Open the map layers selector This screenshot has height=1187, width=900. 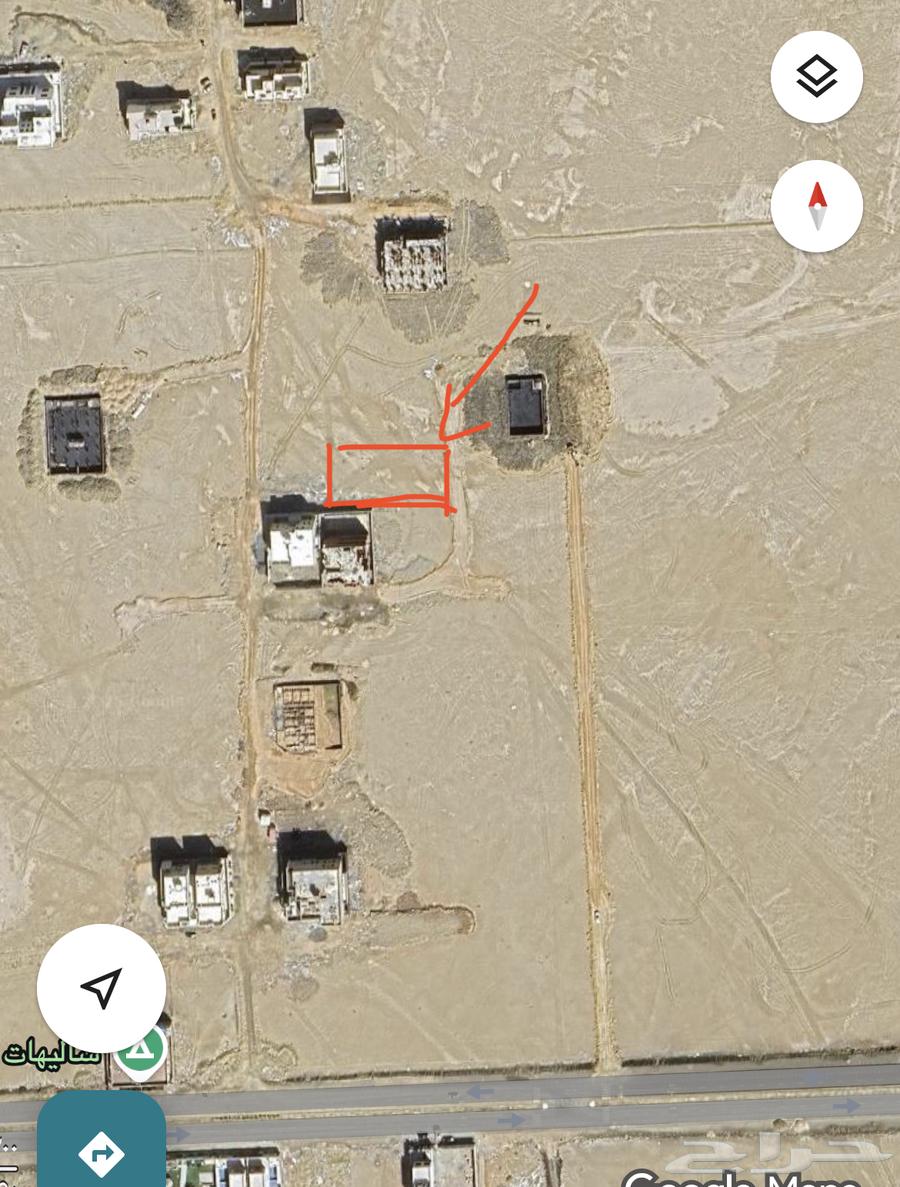coord(817,77)
